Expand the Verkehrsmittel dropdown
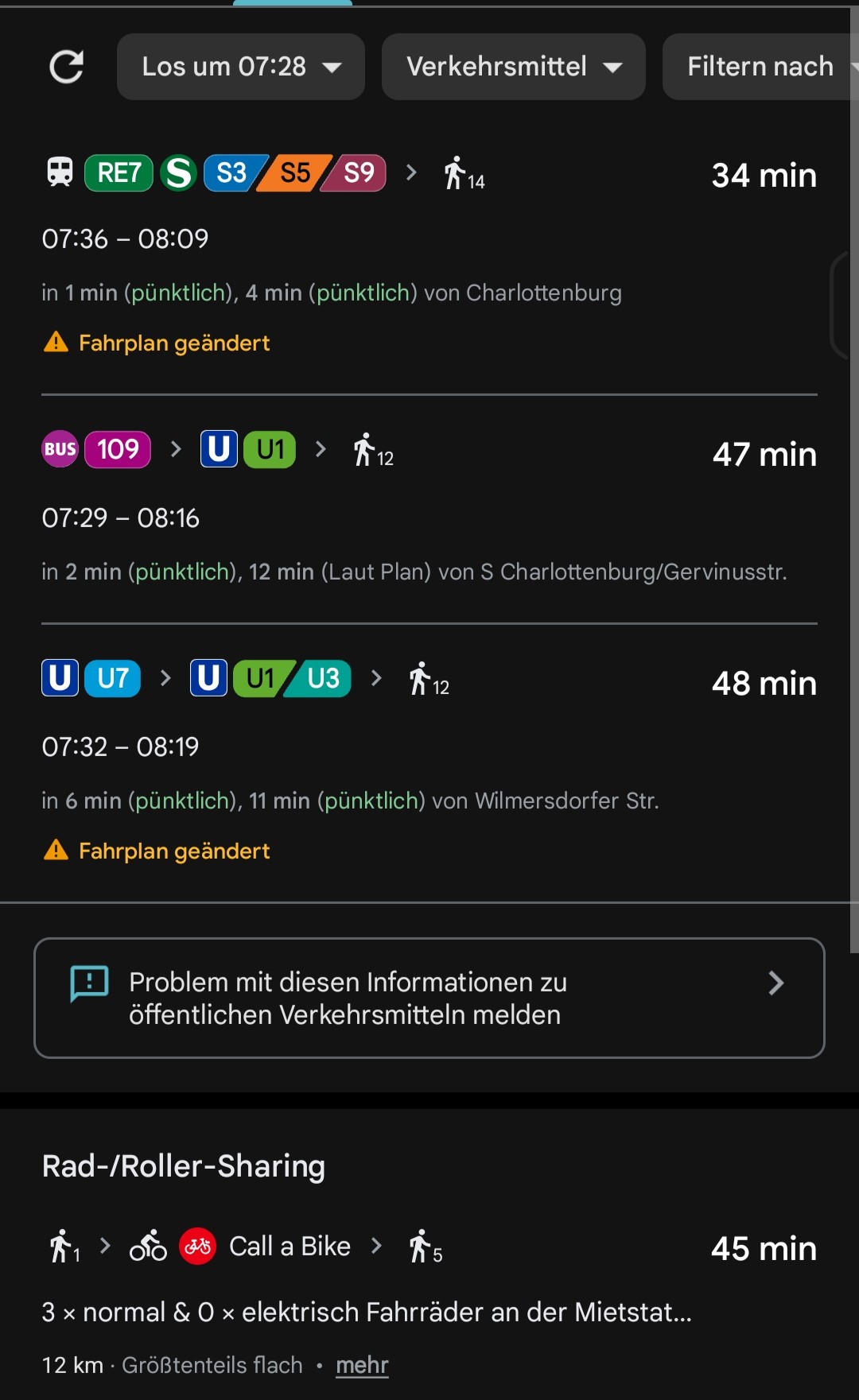 tap(514, 67)
